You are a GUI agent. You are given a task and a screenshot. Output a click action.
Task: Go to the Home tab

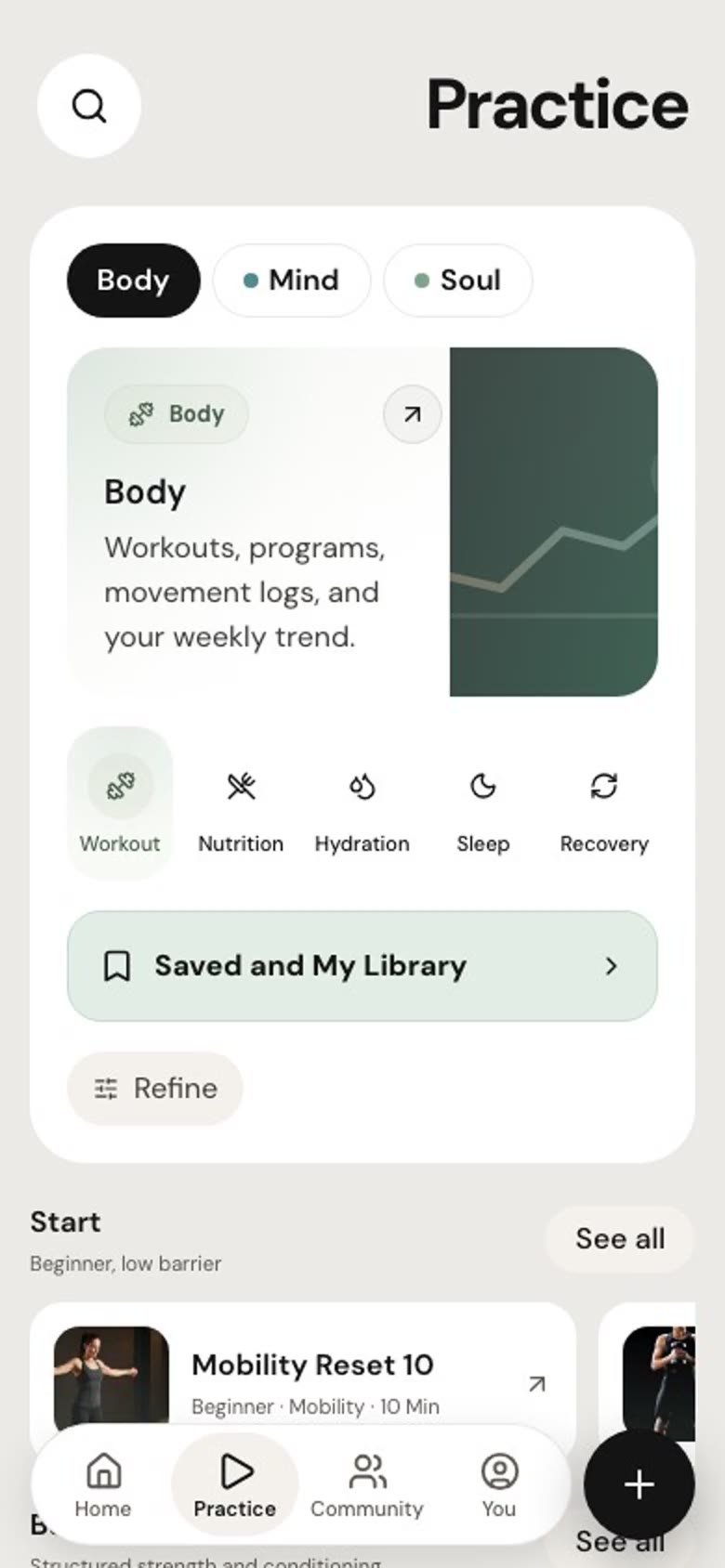(103, 1485)
